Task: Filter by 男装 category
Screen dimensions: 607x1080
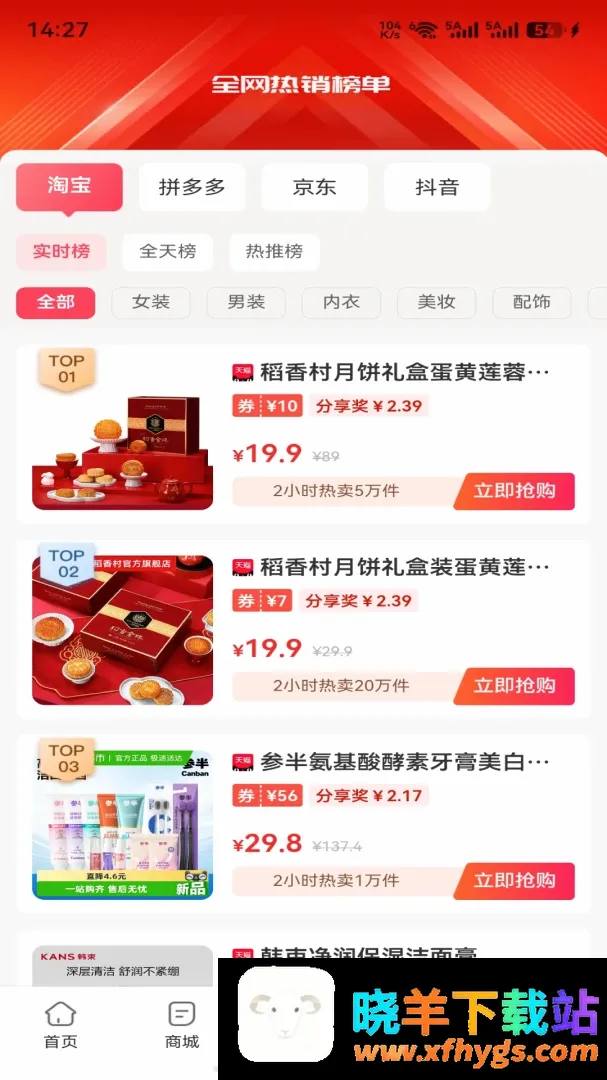Action: (x=246, y=302)
